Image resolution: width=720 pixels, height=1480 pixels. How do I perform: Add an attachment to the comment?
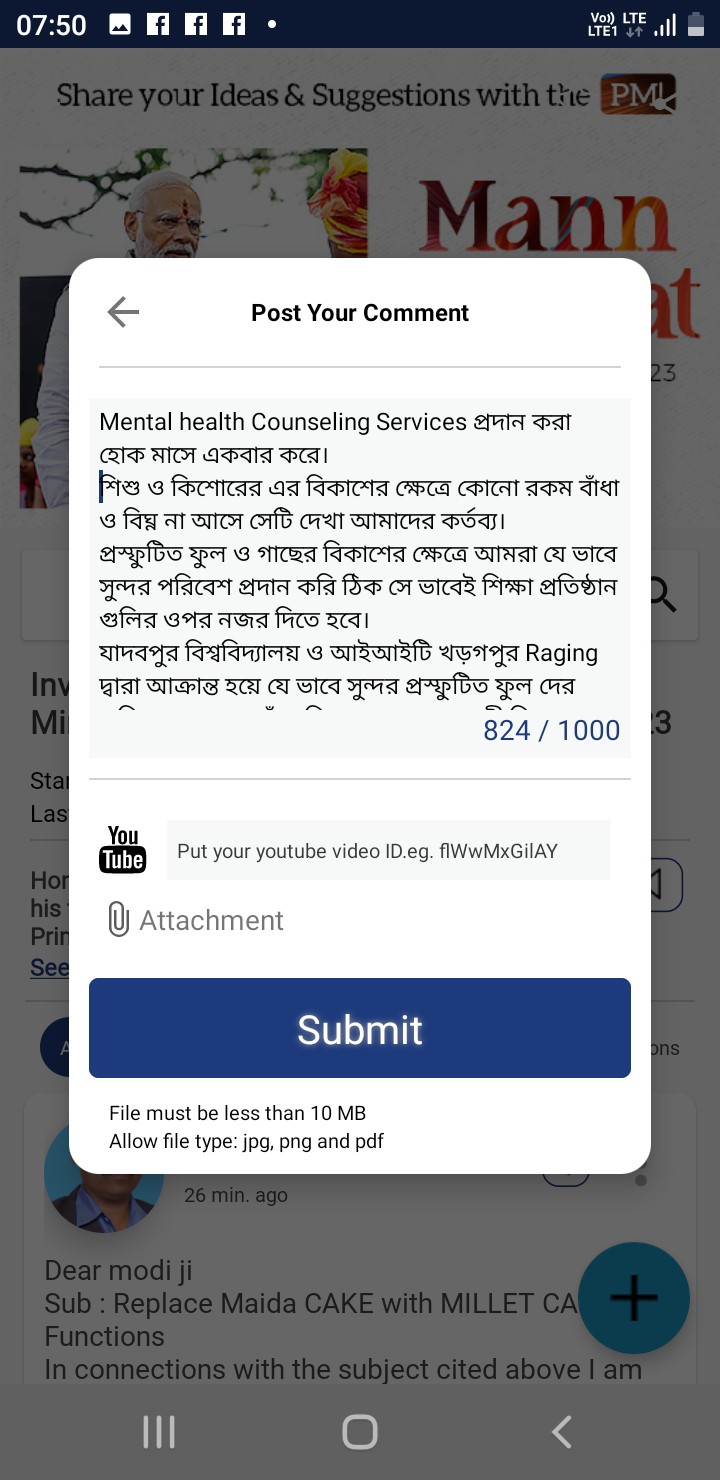[196, 920]
